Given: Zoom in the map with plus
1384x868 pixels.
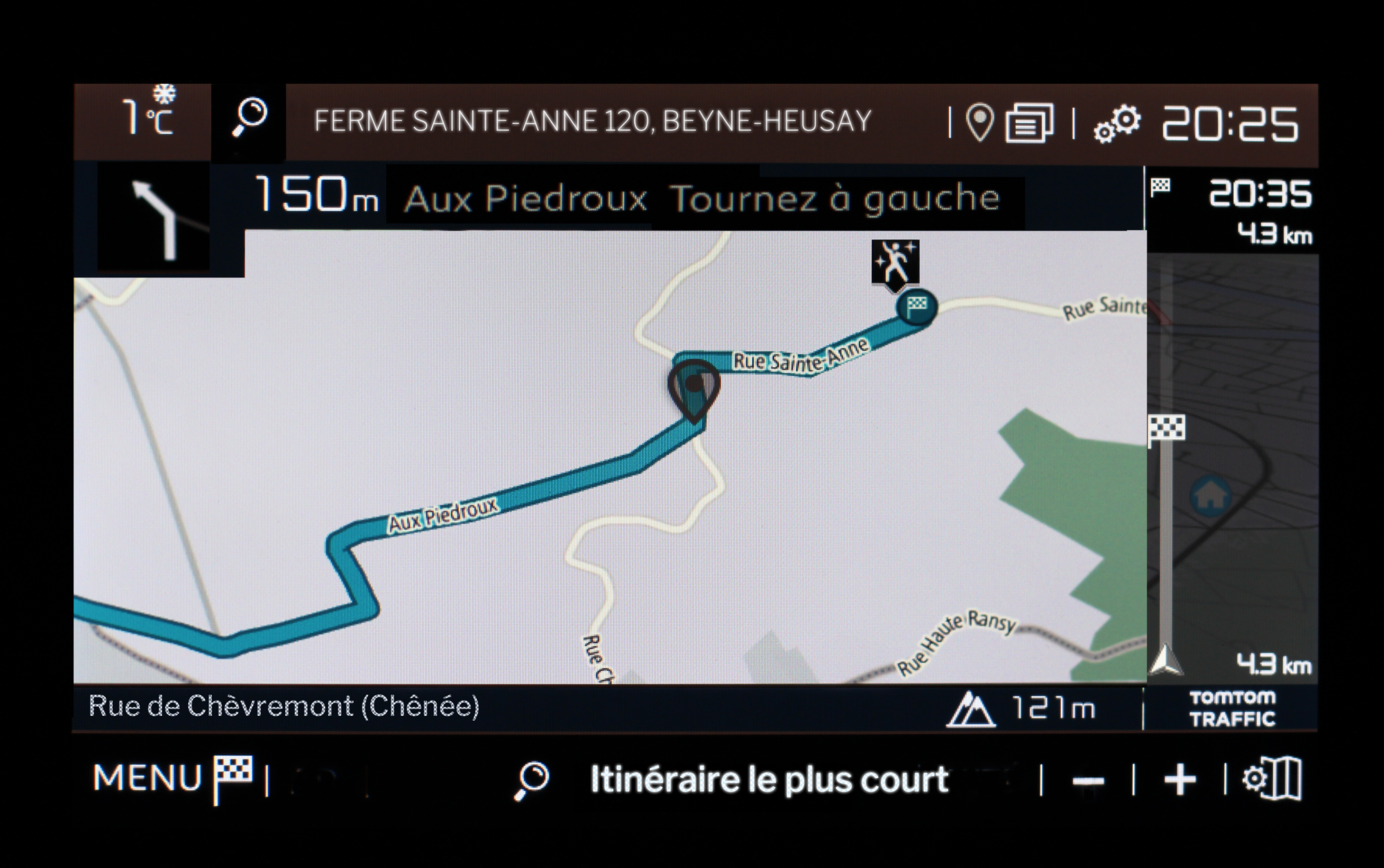Looking at the screenshot, I should (x=1180, y=780).
